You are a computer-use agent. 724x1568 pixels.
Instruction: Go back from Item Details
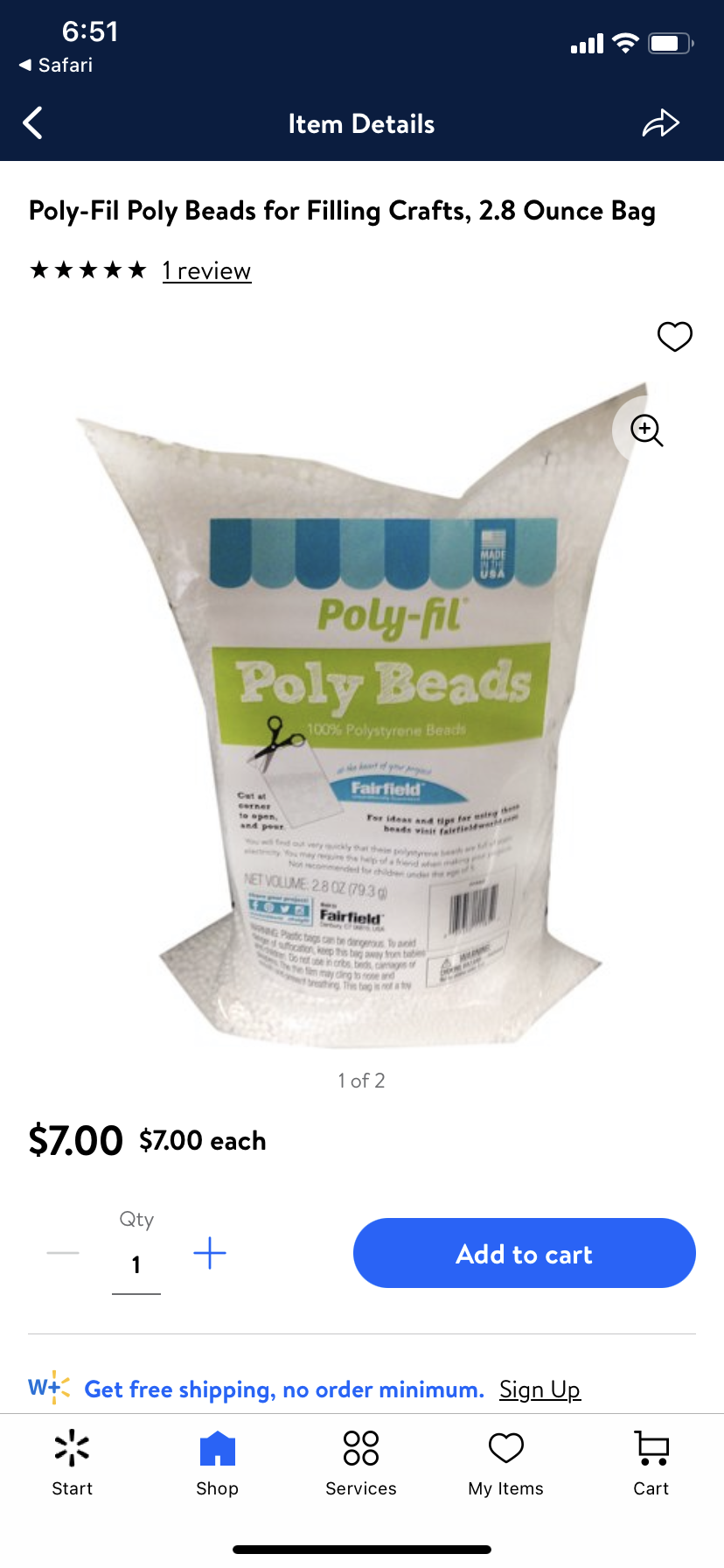point(33,123)
